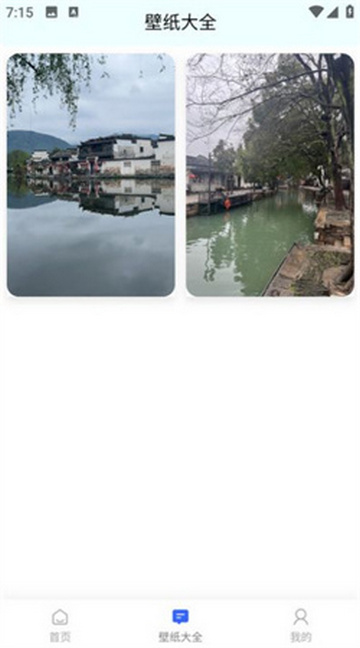Screen dimensions: 360x648
Task: Open the lakeside village wallpaper
Action: [x=91, y=175]
